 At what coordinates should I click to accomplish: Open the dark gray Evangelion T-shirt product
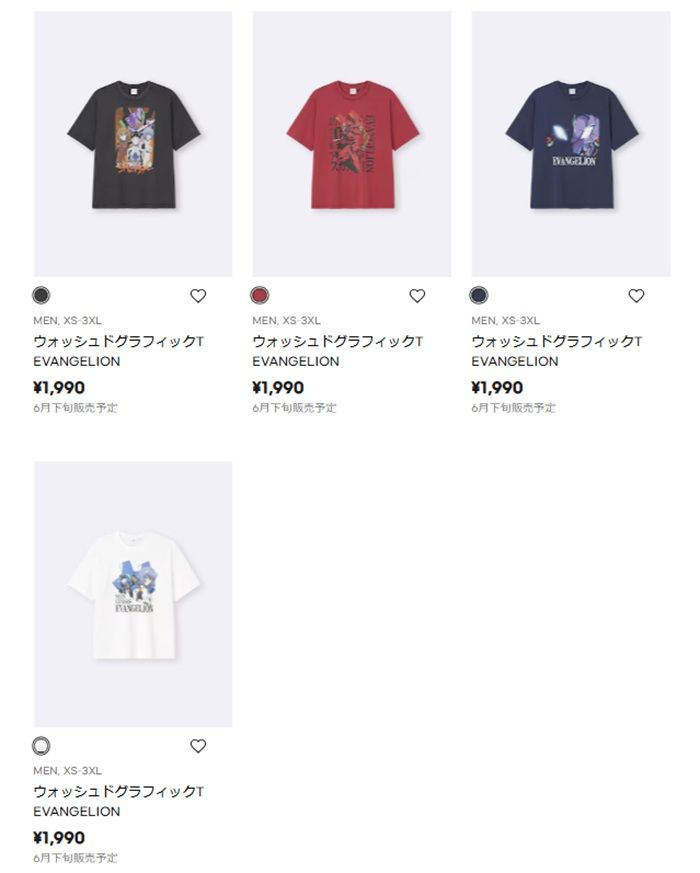click(133, 144)
